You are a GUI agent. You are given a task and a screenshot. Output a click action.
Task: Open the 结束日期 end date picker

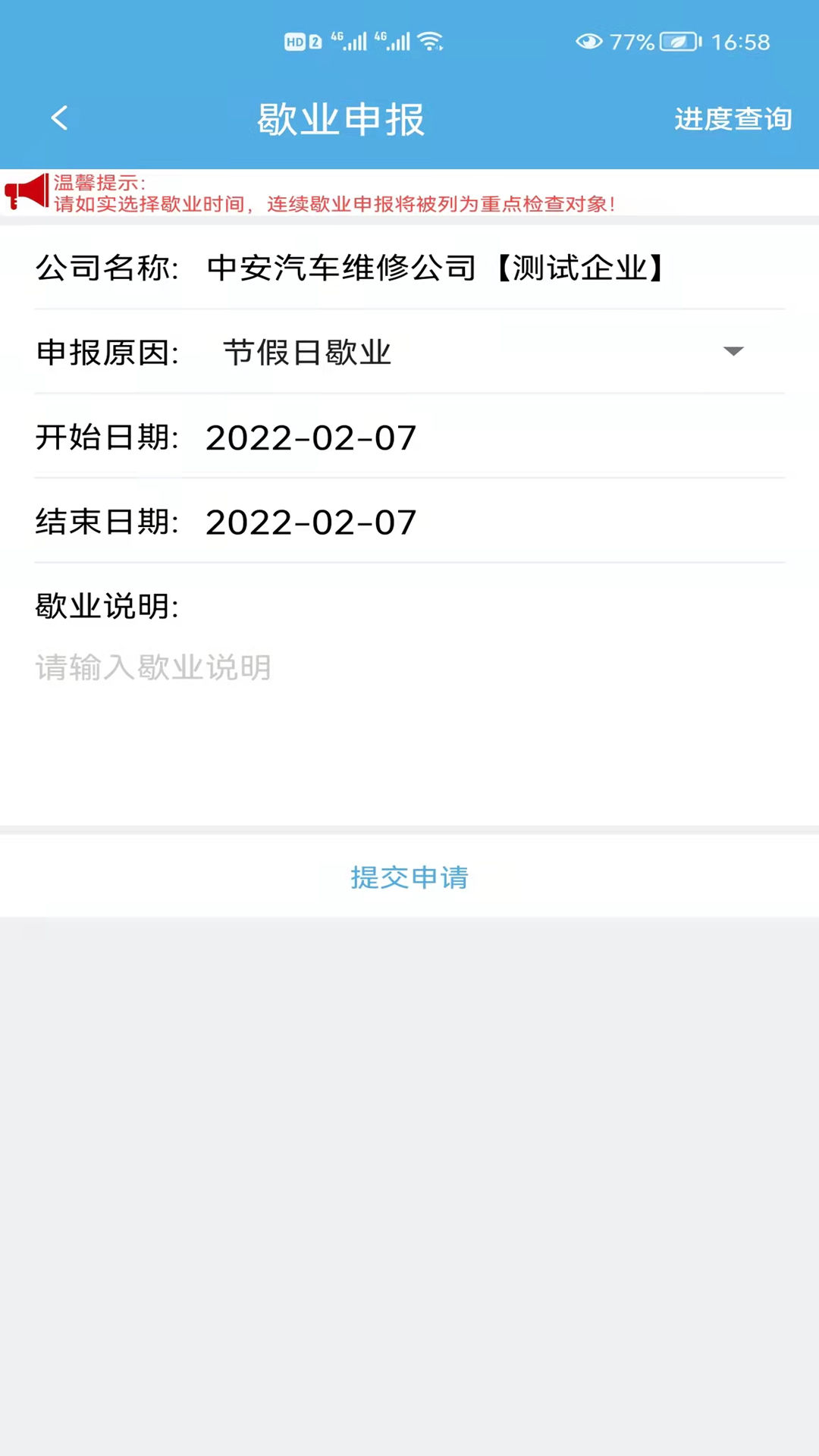pos(311,523)
